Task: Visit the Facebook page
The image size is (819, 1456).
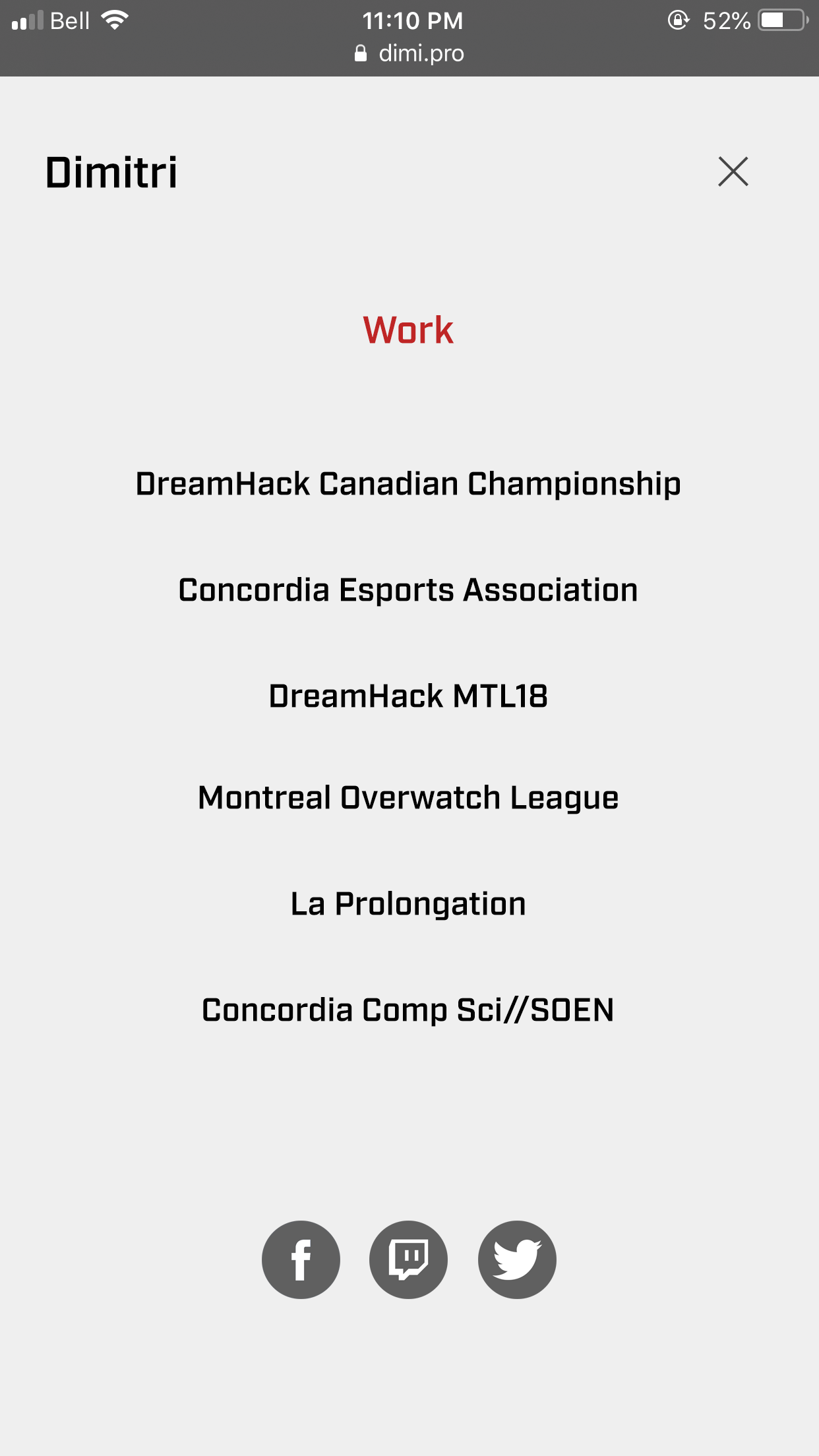Action: coord(301,1259)
